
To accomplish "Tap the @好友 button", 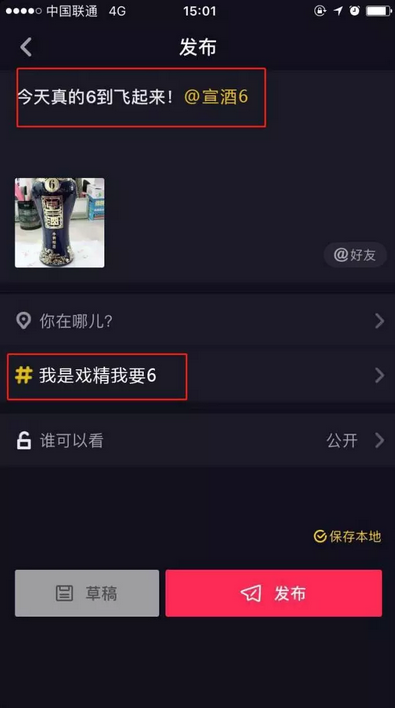I will tap(355, 255).
